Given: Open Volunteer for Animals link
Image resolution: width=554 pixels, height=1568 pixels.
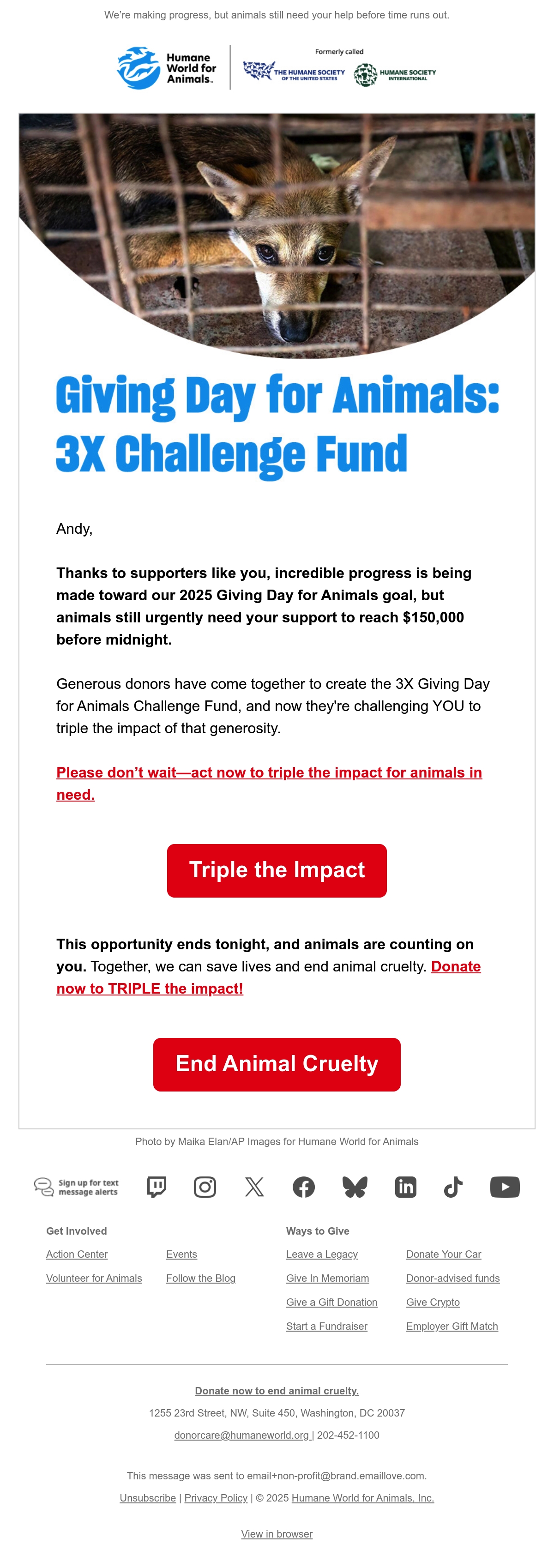Looking at the screenshot, I should 94,1278.
